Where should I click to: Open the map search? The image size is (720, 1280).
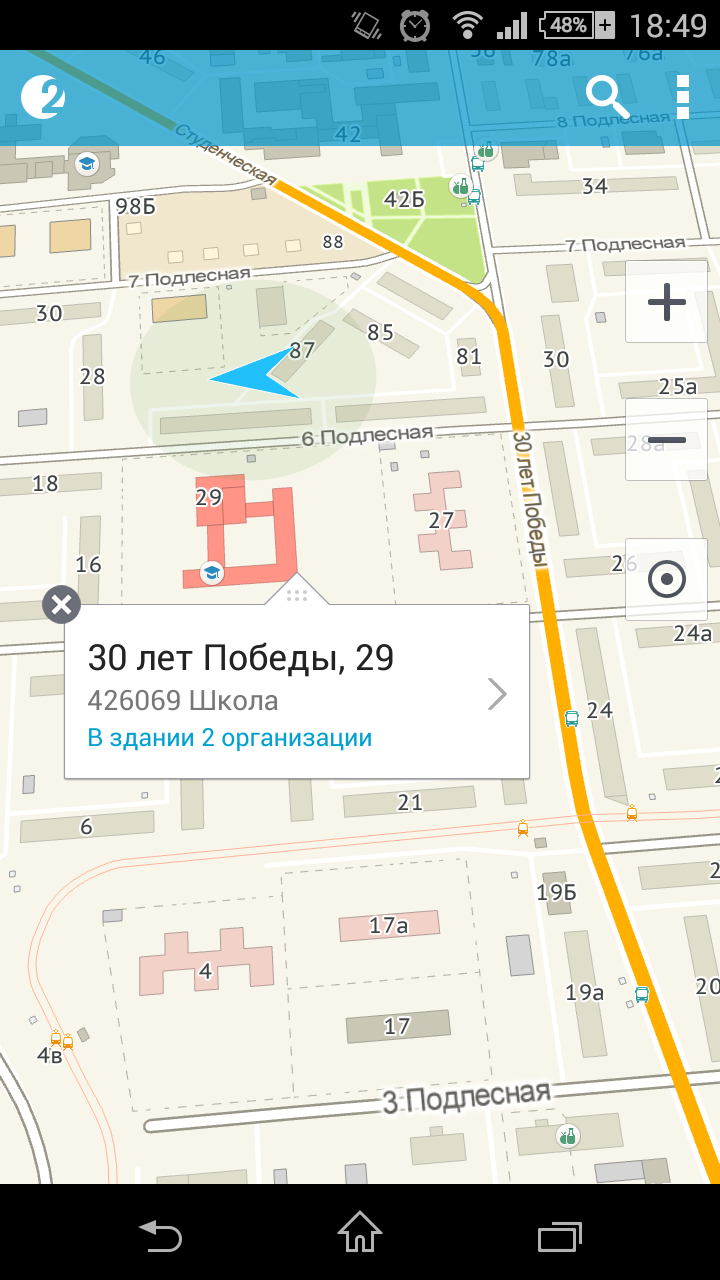point(606,96)
